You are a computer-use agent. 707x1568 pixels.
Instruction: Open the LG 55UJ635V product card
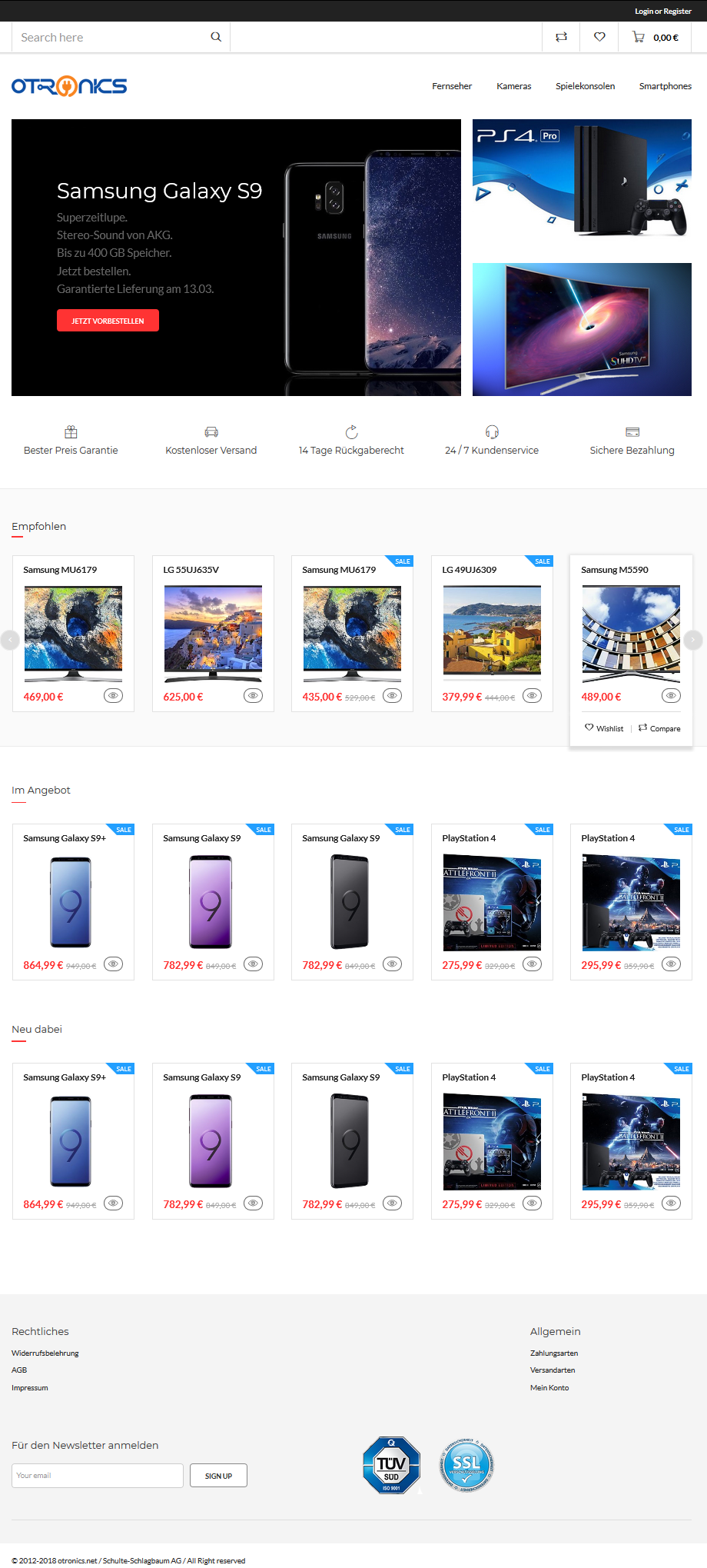213,633
